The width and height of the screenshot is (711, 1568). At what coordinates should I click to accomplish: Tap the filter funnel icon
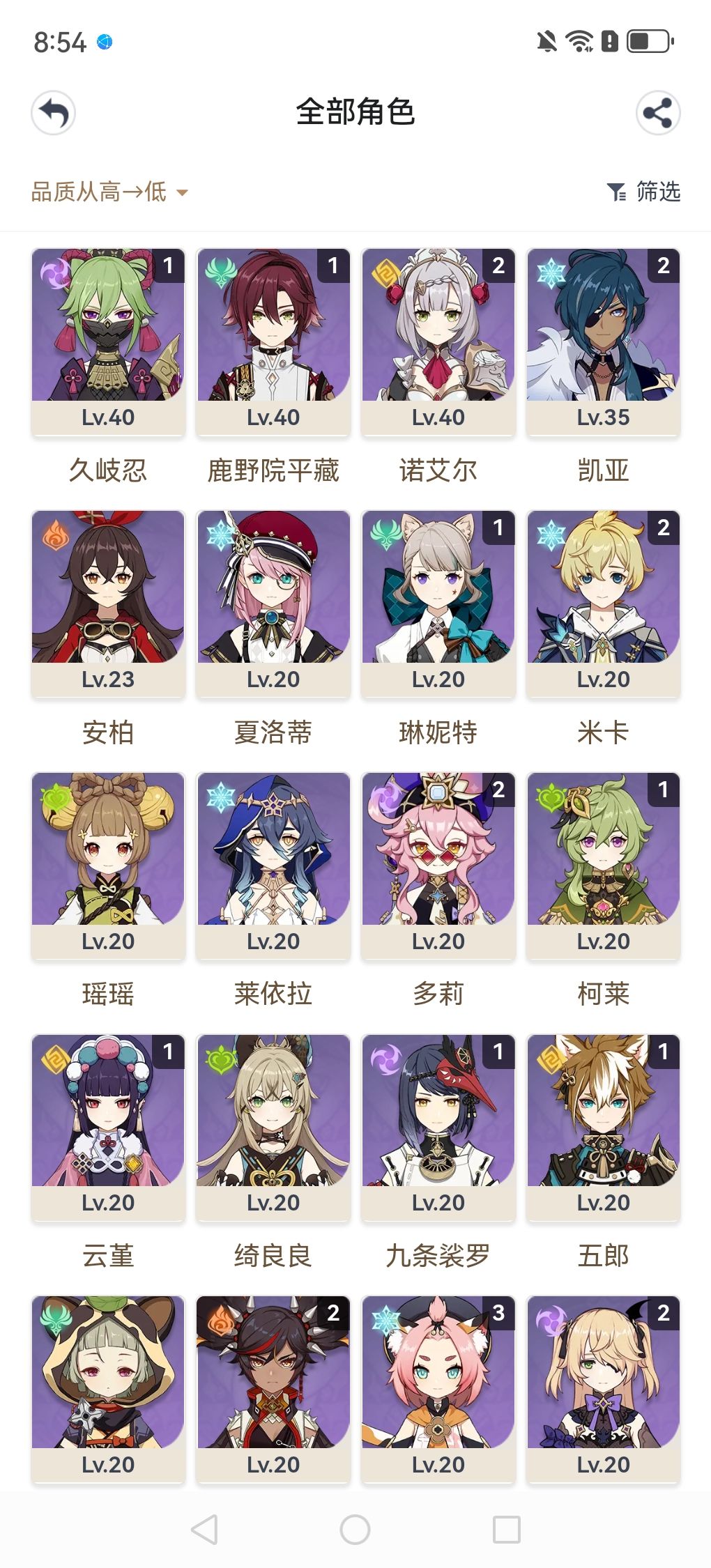coord(616,193)
